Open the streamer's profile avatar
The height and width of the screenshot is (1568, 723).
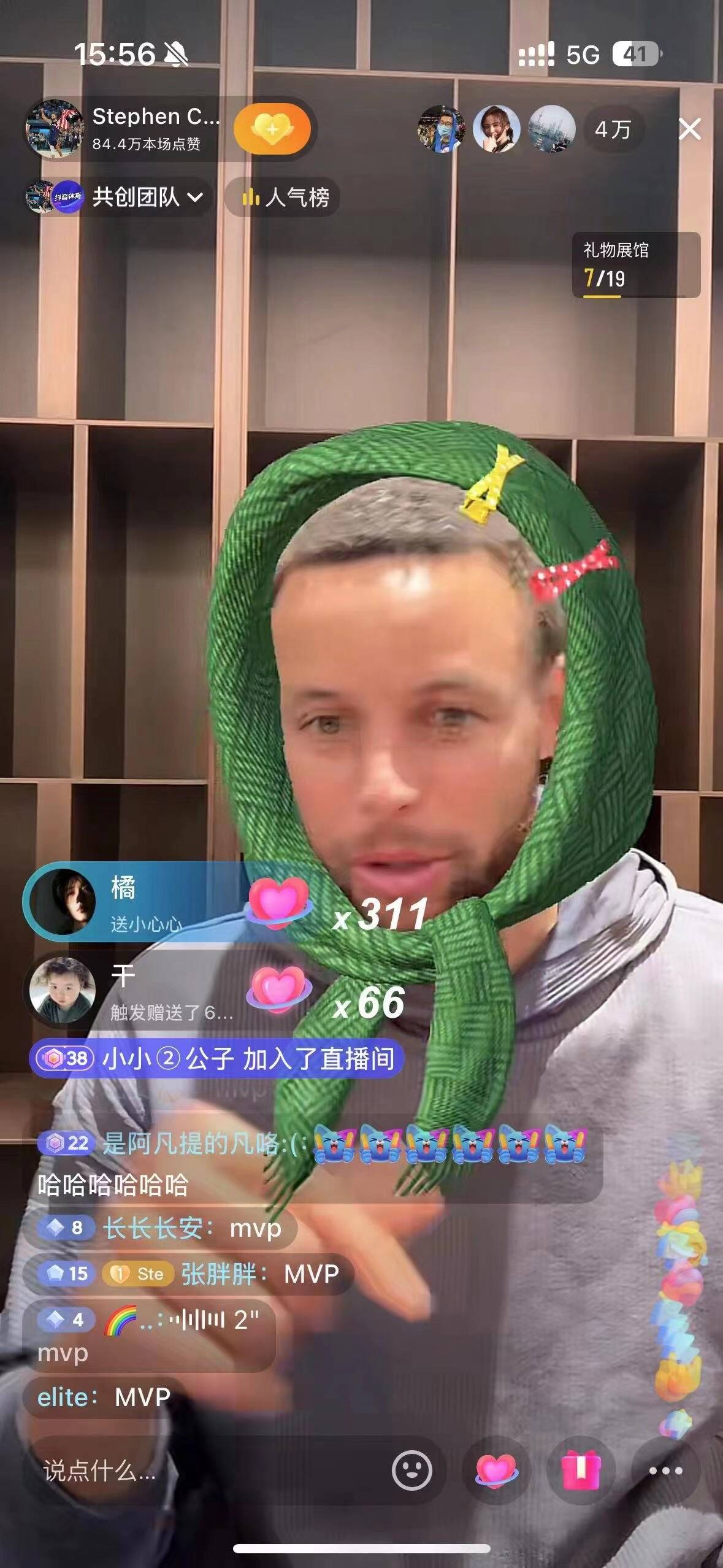coord(54,129)
